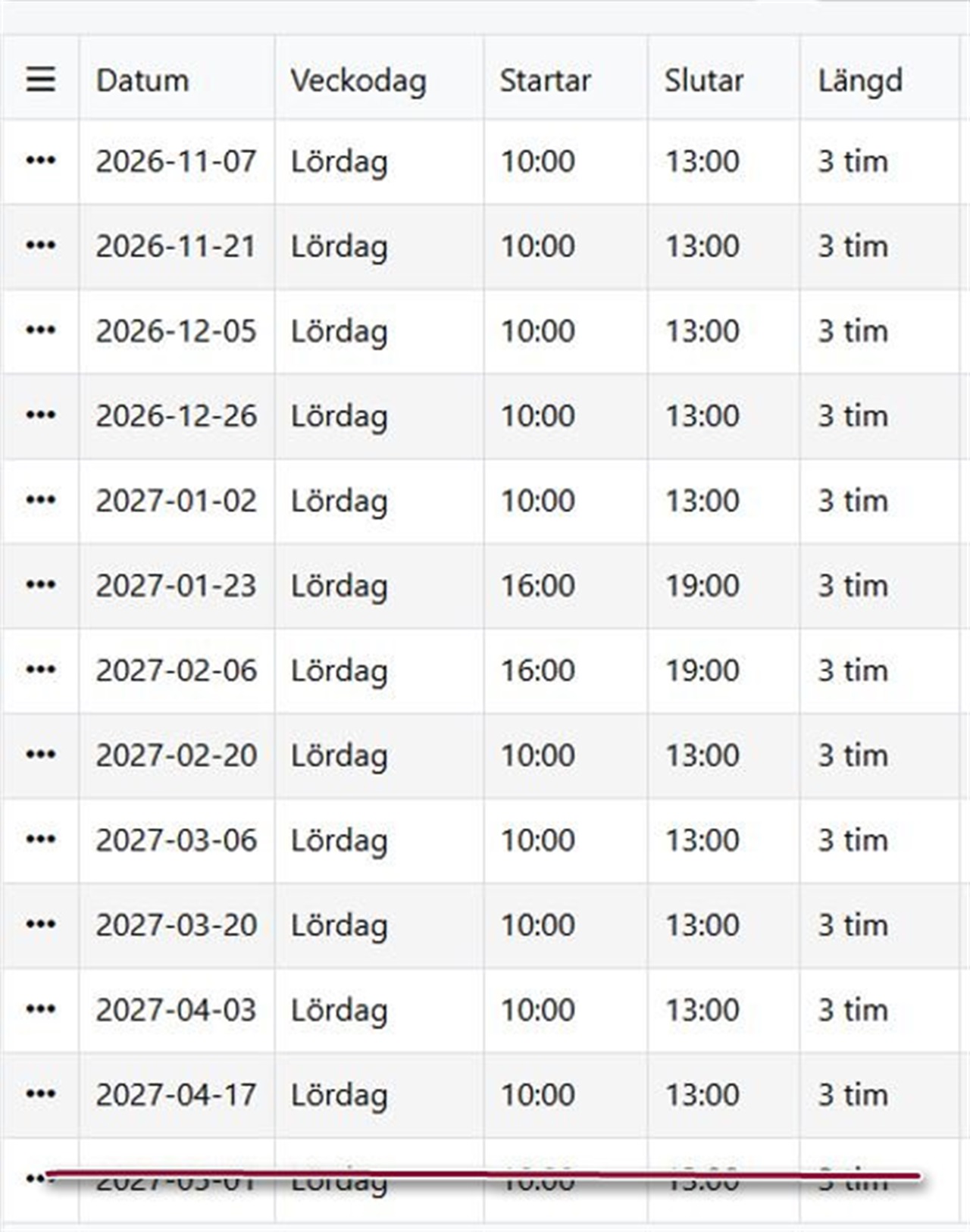Screen dimensions: 970x1232
Task: Open options for the 2027-02-20 row
Action: coord(41,755)
